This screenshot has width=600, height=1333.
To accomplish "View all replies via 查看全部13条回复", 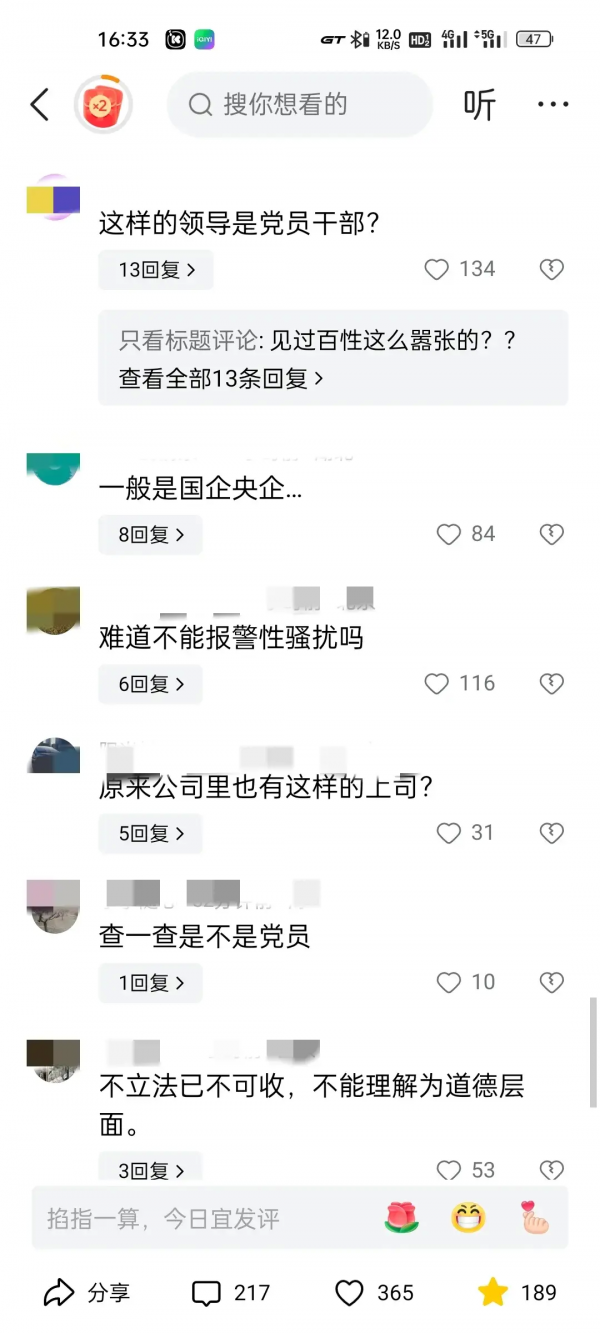I will [x=222, y=379].
